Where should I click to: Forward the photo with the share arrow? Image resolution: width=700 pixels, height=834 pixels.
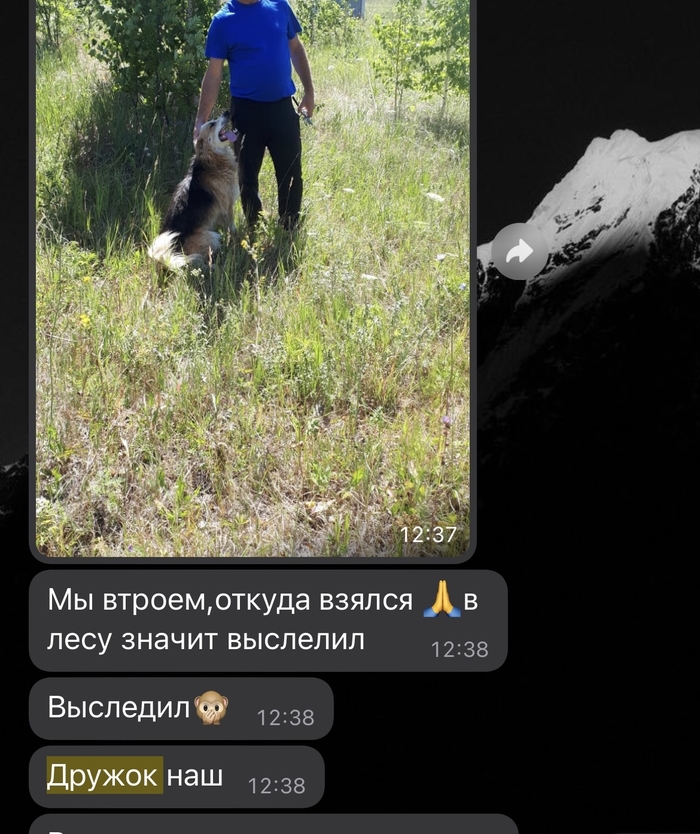pyautogui.click(x=520, y=252)
